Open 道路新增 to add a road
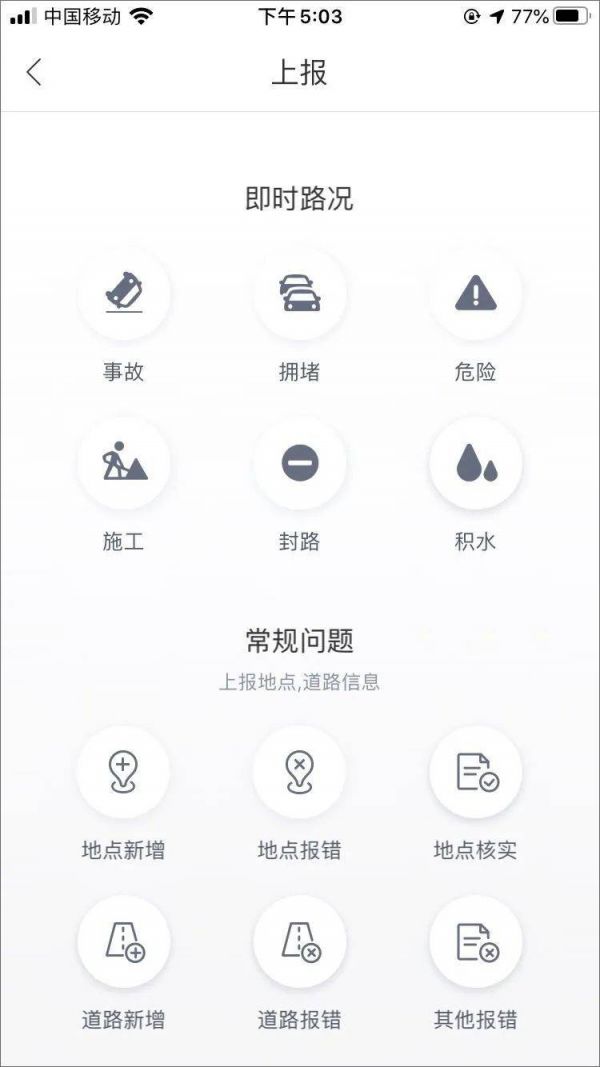The height and width of the screenshot is (1067, 600). tap(124, 942)
